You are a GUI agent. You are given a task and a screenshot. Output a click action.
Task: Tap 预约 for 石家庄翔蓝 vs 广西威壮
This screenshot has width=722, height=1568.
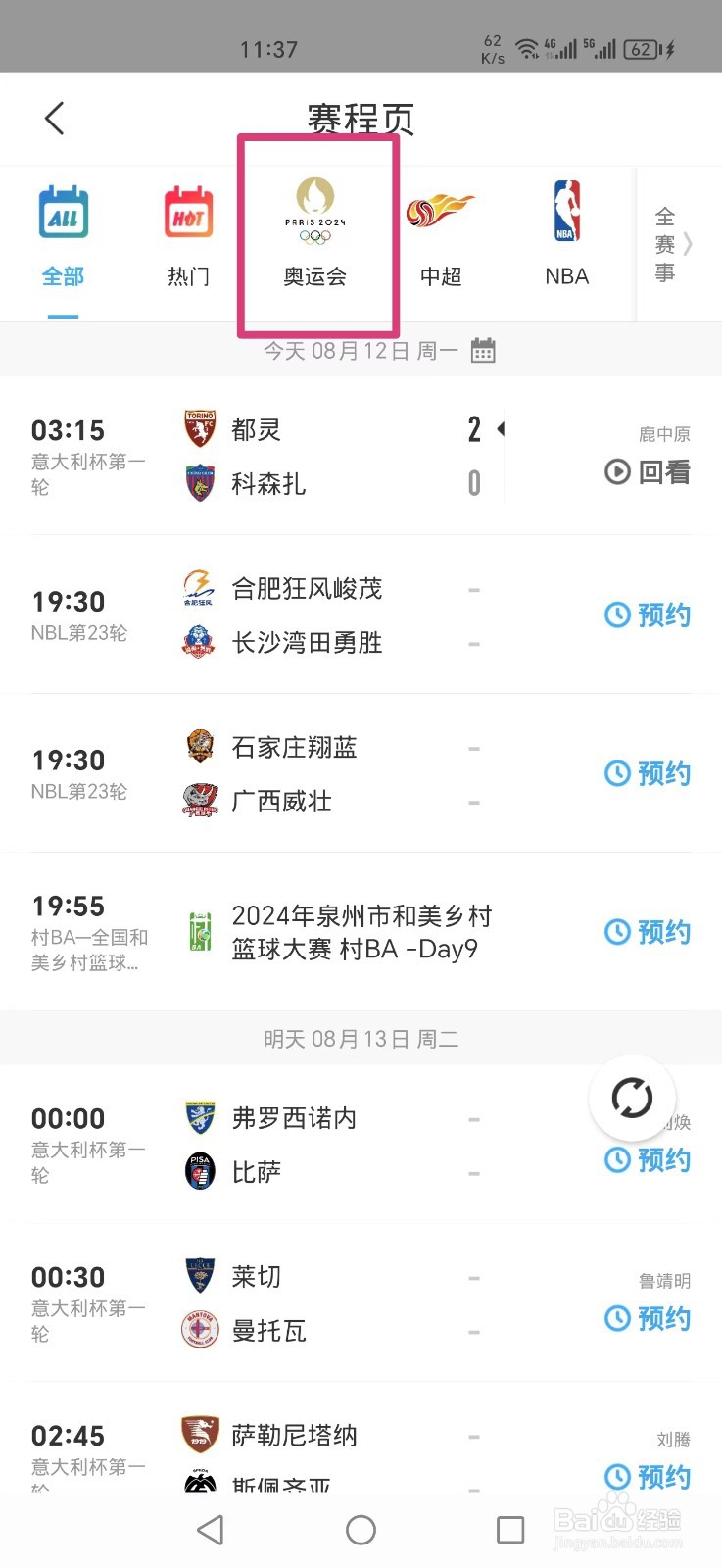pyautogui.click(x=648, y=774)
